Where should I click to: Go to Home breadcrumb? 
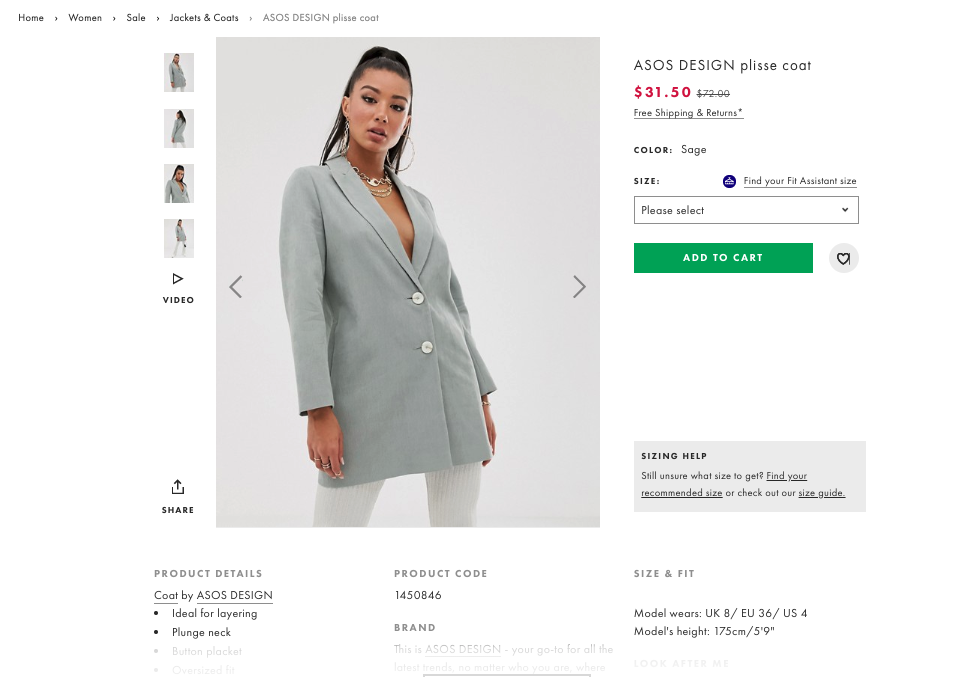(31, 18)
